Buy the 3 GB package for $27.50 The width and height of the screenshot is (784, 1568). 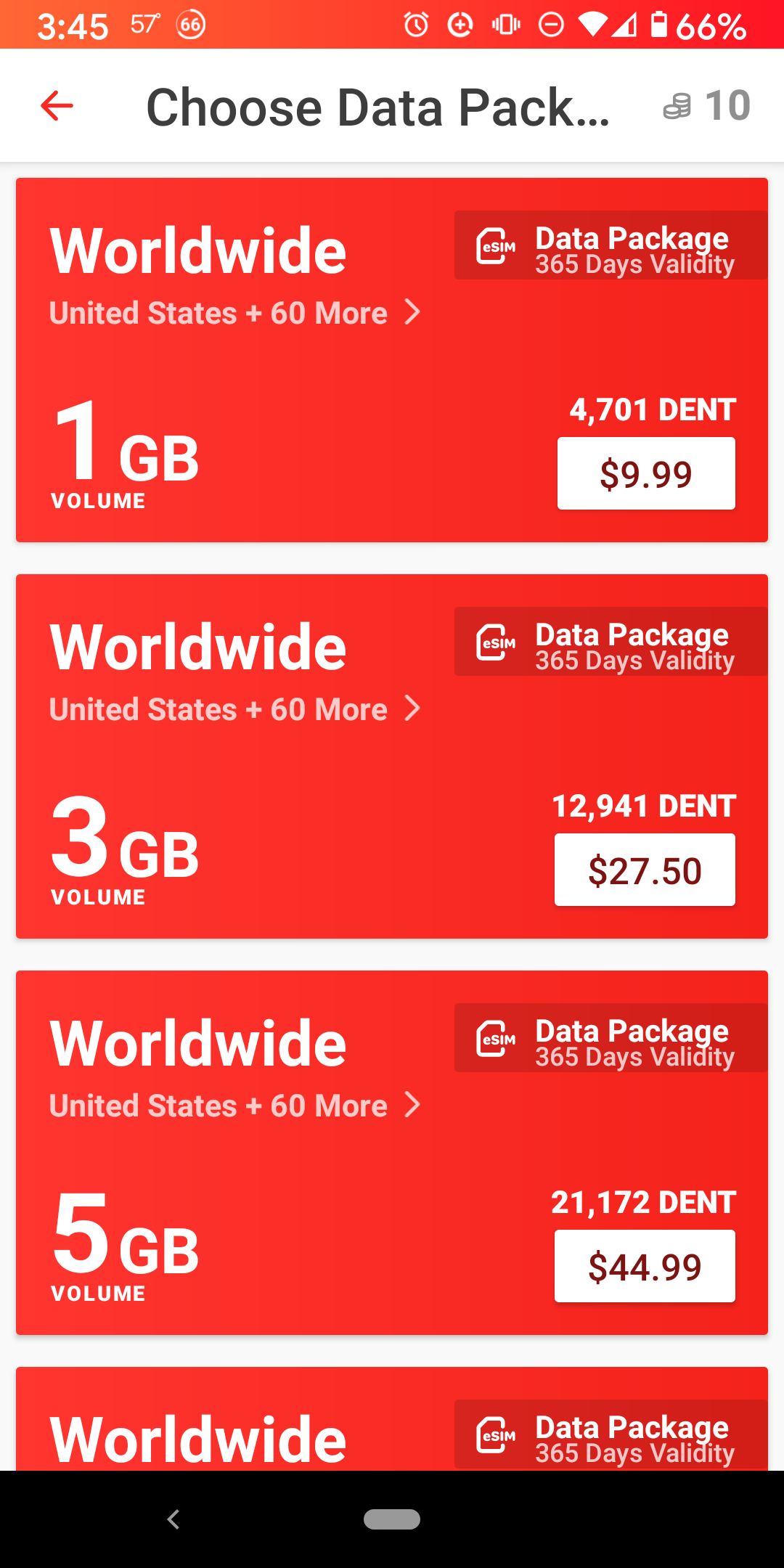pyautogui.click(x=645, y=870)
